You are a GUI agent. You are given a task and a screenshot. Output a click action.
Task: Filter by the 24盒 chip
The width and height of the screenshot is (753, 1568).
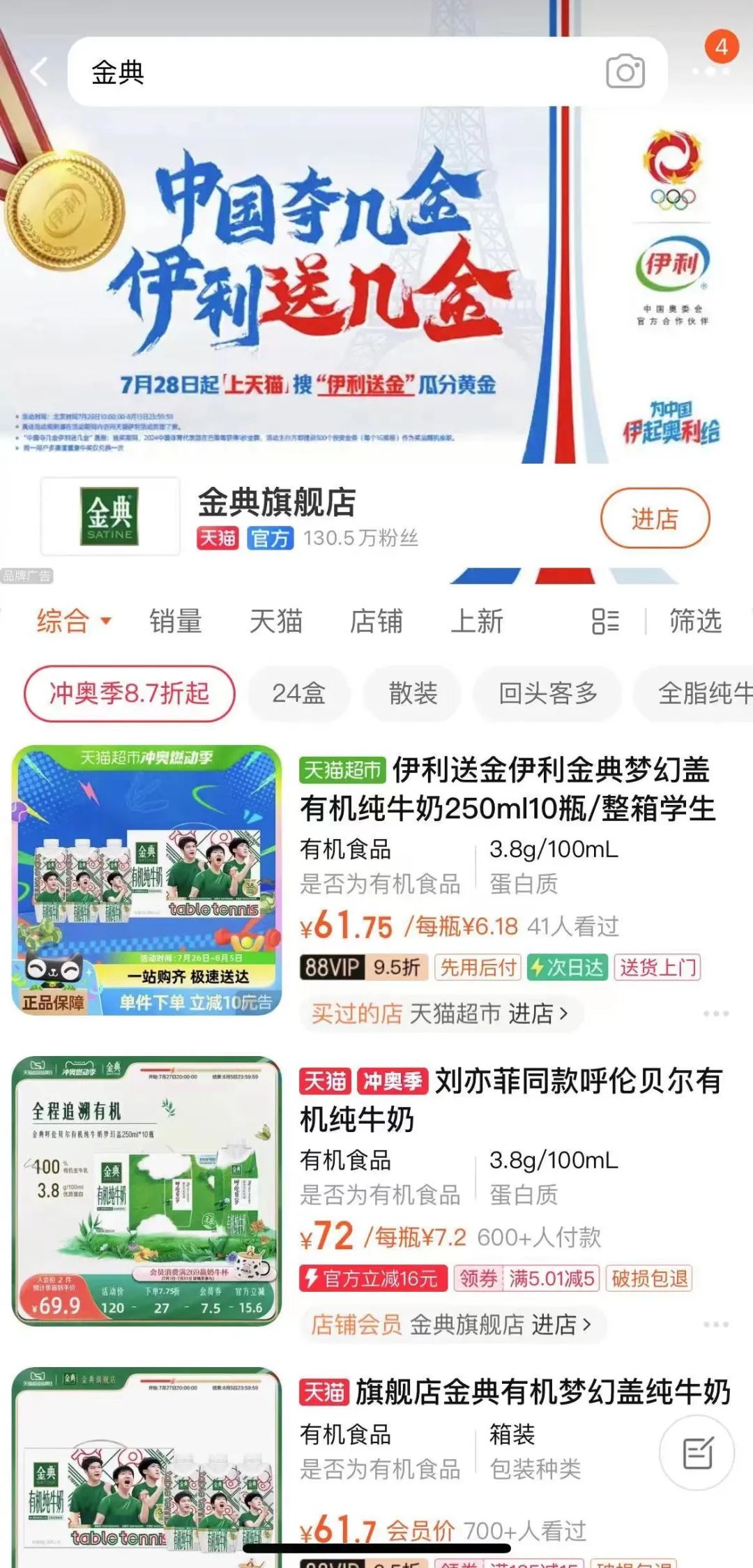click(x=298, y=693)
